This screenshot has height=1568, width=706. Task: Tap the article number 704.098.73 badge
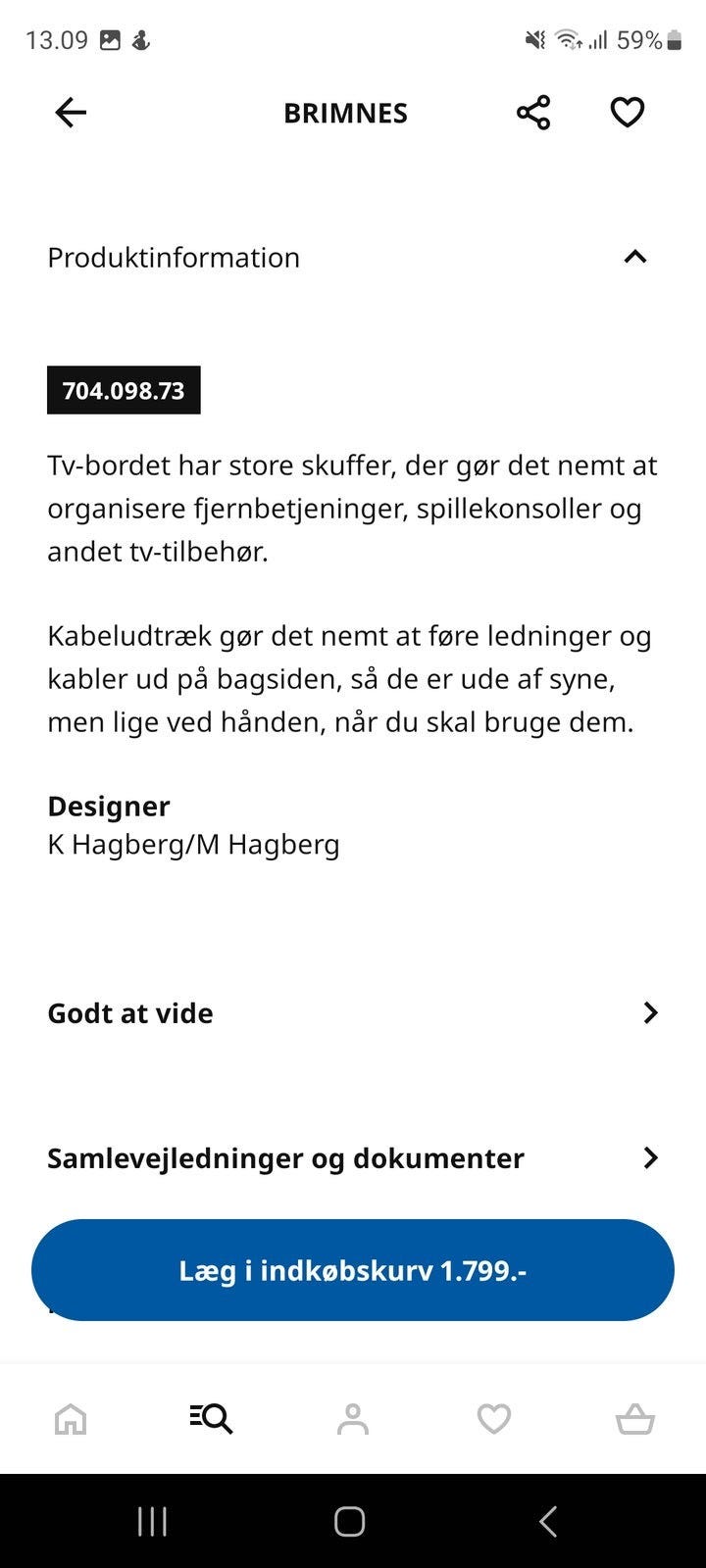click(124, 390)
